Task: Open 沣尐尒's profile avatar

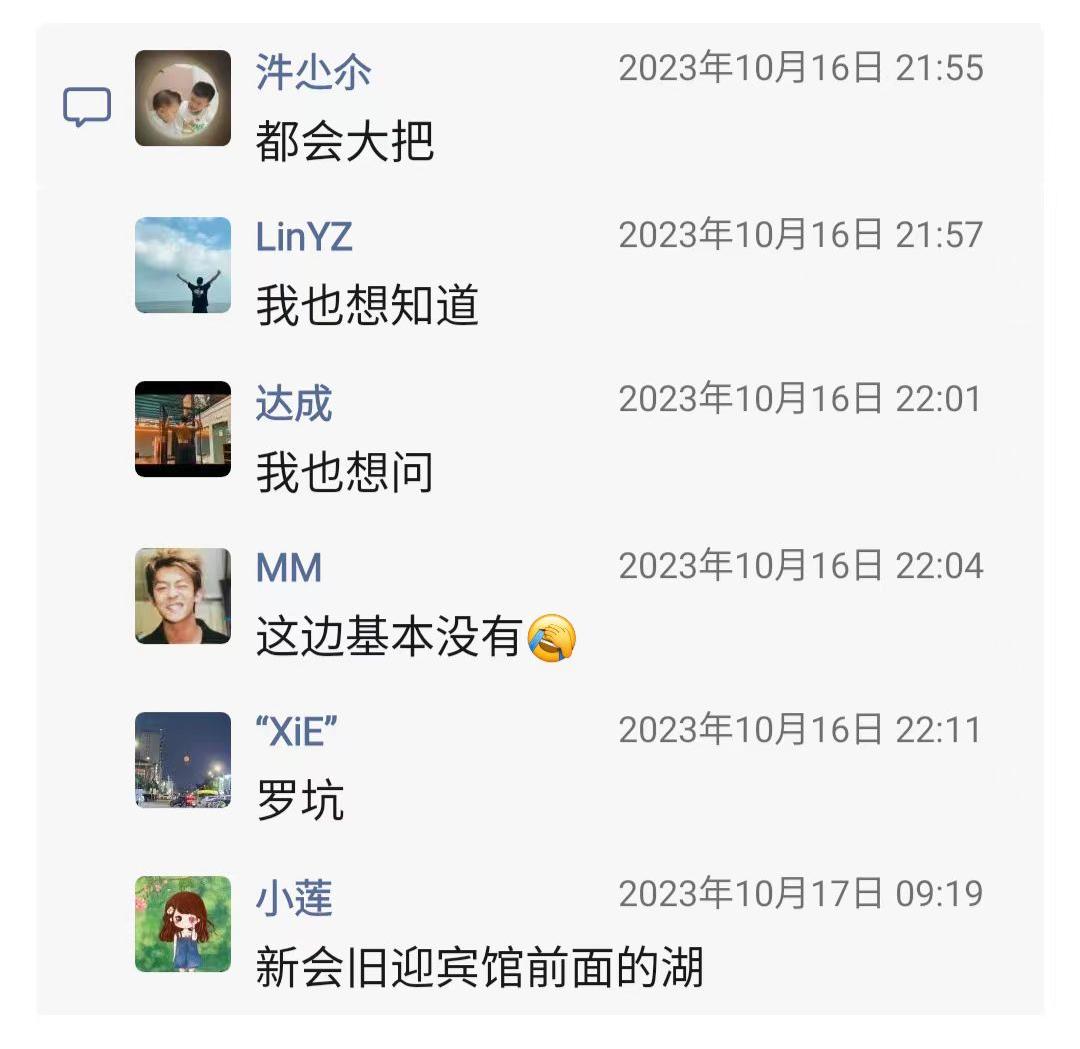Action: [x=182, y=98]
